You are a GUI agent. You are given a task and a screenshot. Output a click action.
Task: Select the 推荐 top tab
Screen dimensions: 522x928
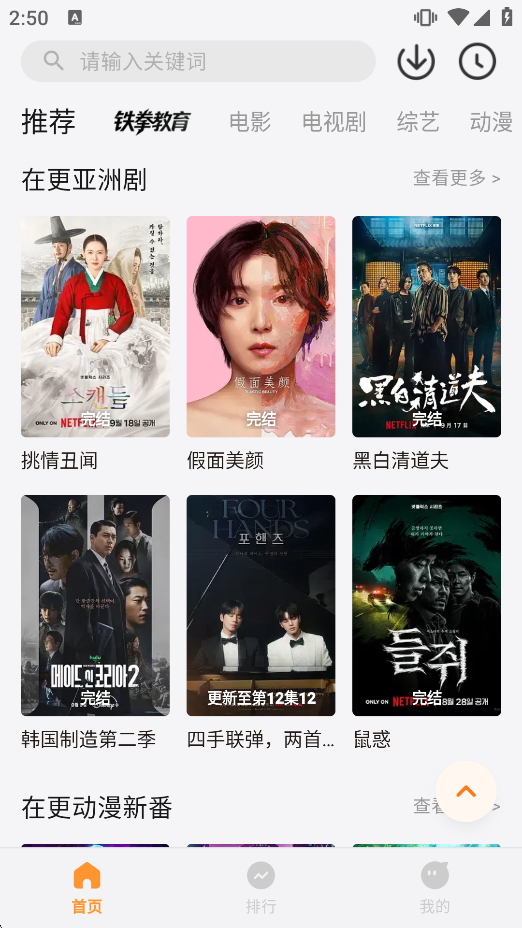pyautogui.click(x=49, y=122)
